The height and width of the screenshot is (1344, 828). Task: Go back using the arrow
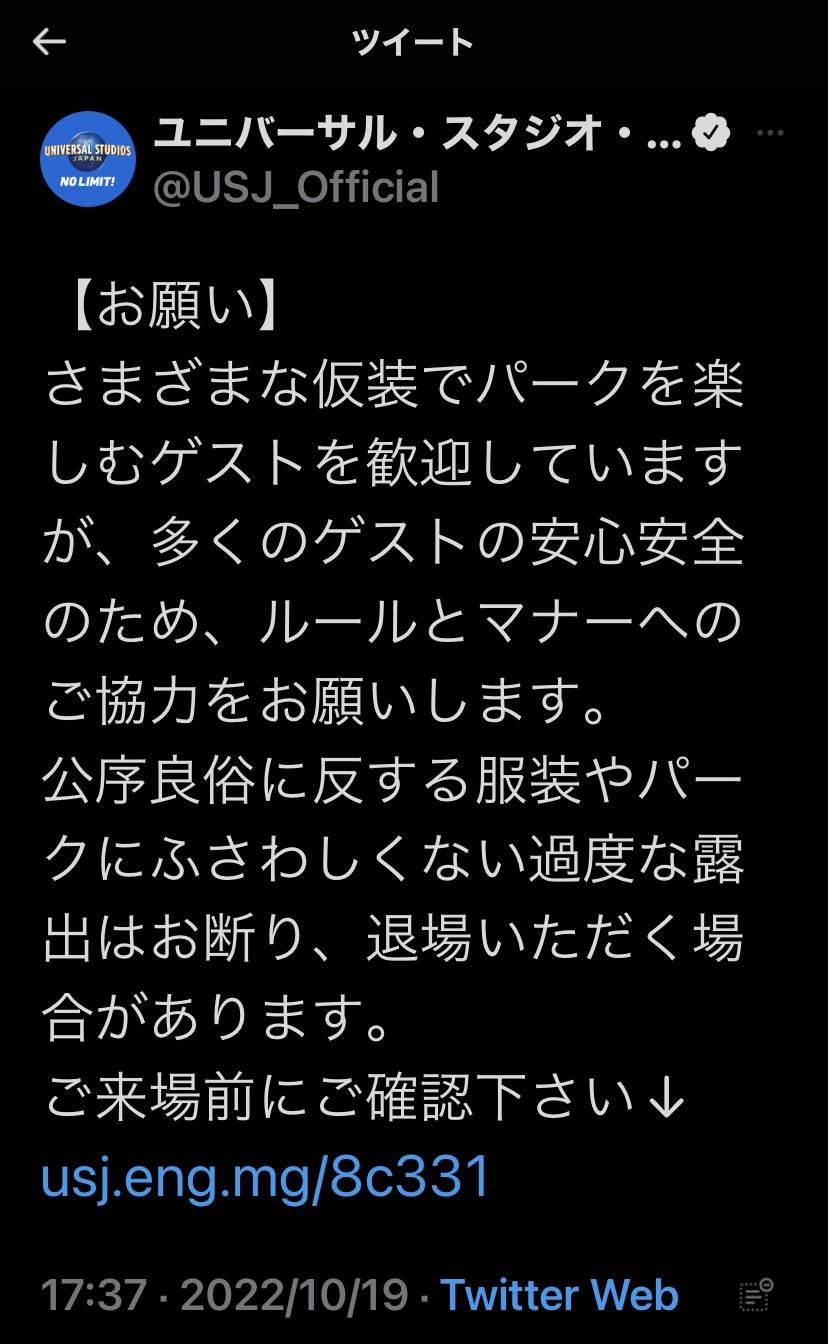tap(49, 42)
